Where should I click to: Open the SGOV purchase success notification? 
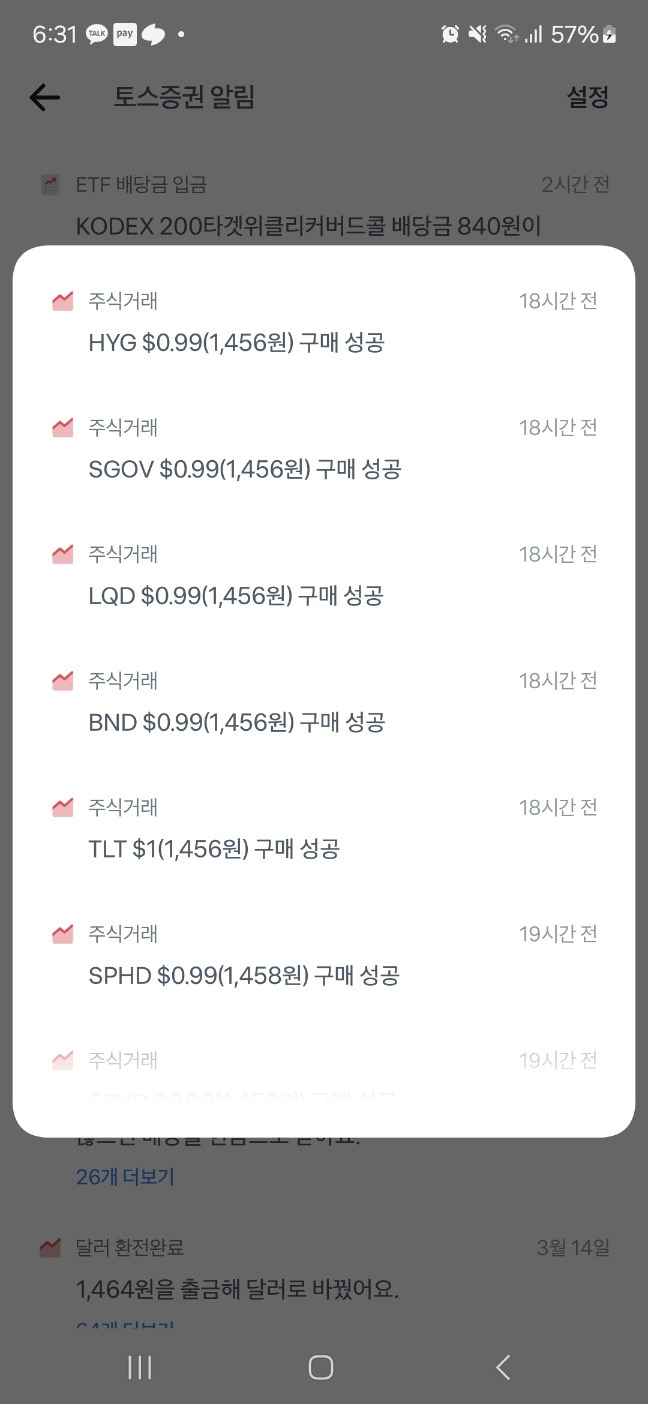[324, 449]
